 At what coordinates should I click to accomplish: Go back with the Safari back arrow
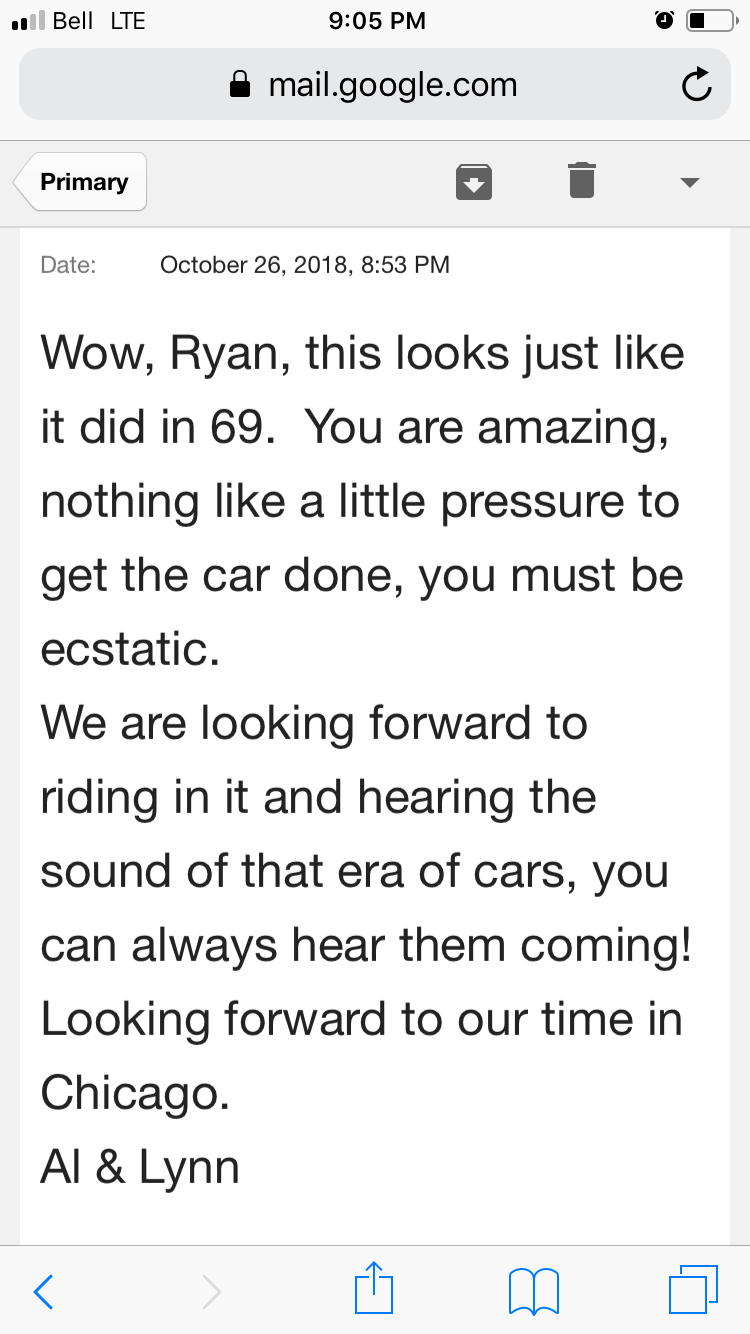43,1292
